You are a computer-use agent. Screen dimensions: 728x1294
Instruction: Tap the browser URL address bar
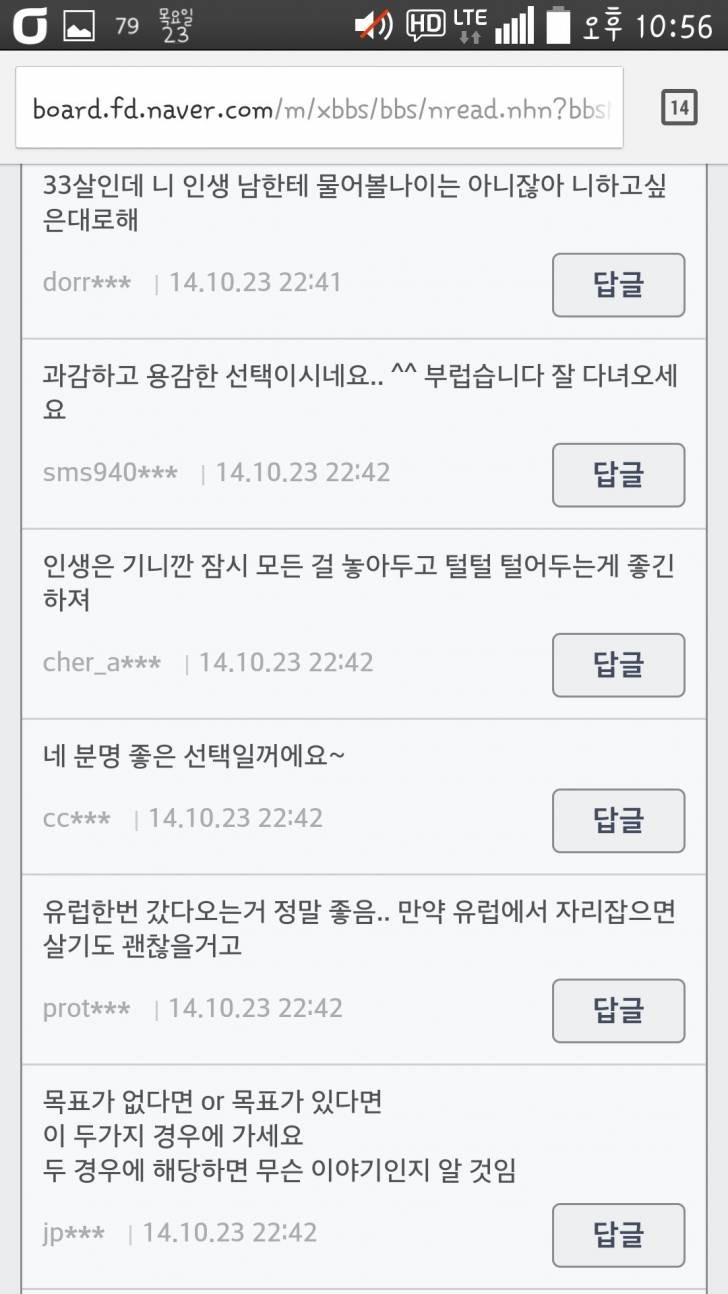coord(318,108)
